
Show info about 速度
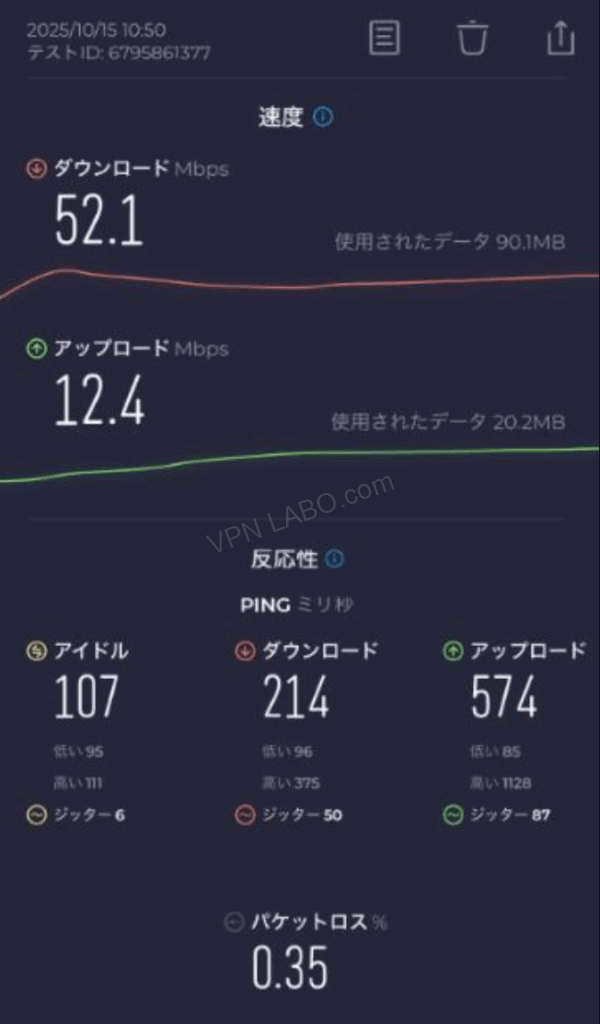click(x=323, y=118)
